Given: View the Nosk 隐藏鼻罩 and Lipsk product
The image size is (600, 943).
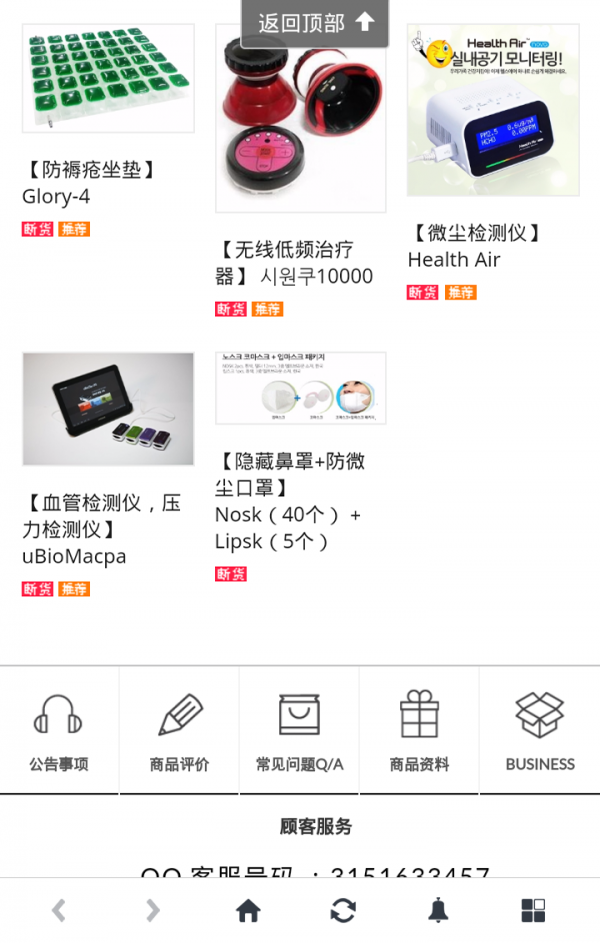Looking at the screenshot, I should (x=300, y=388).
